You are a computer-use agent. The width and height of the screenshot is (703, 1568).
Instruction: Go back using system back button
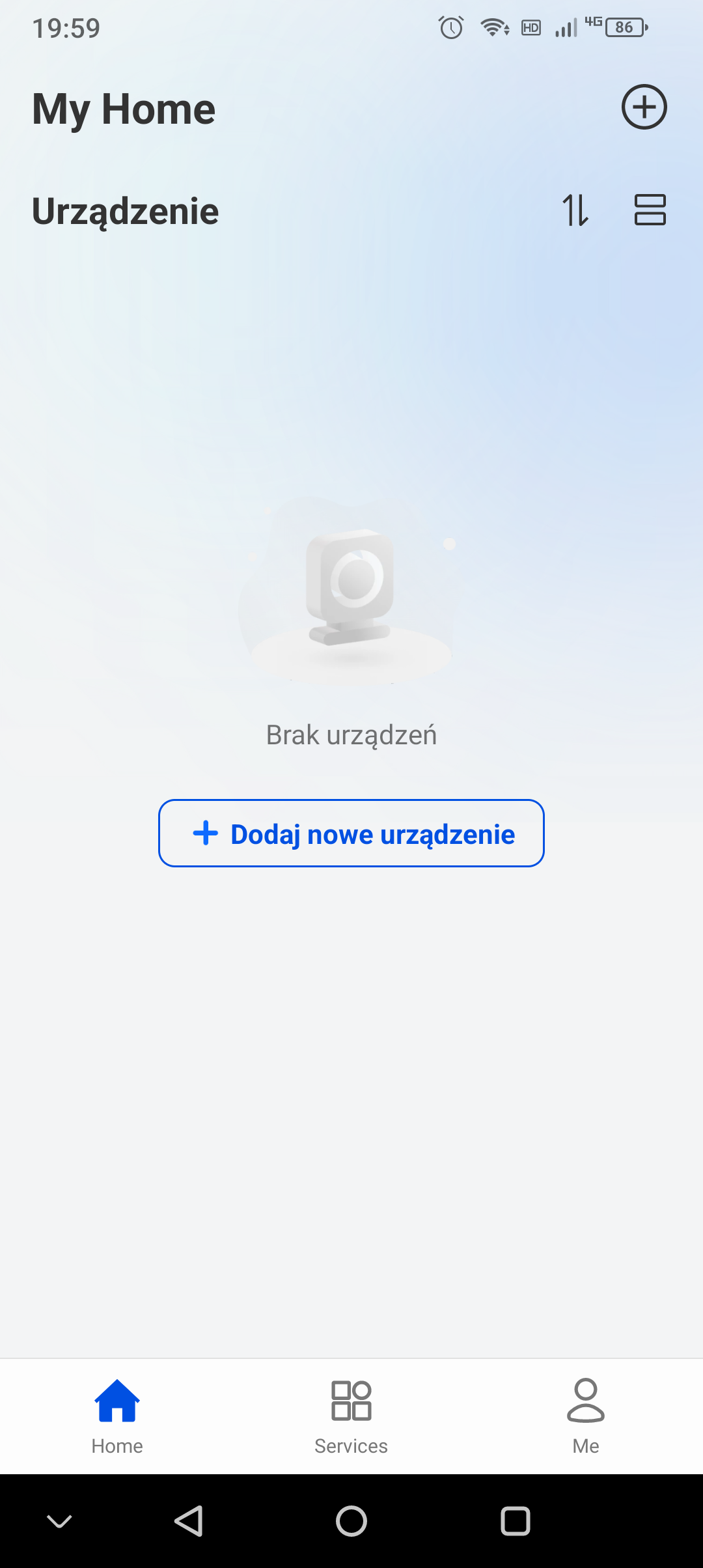189,1521
